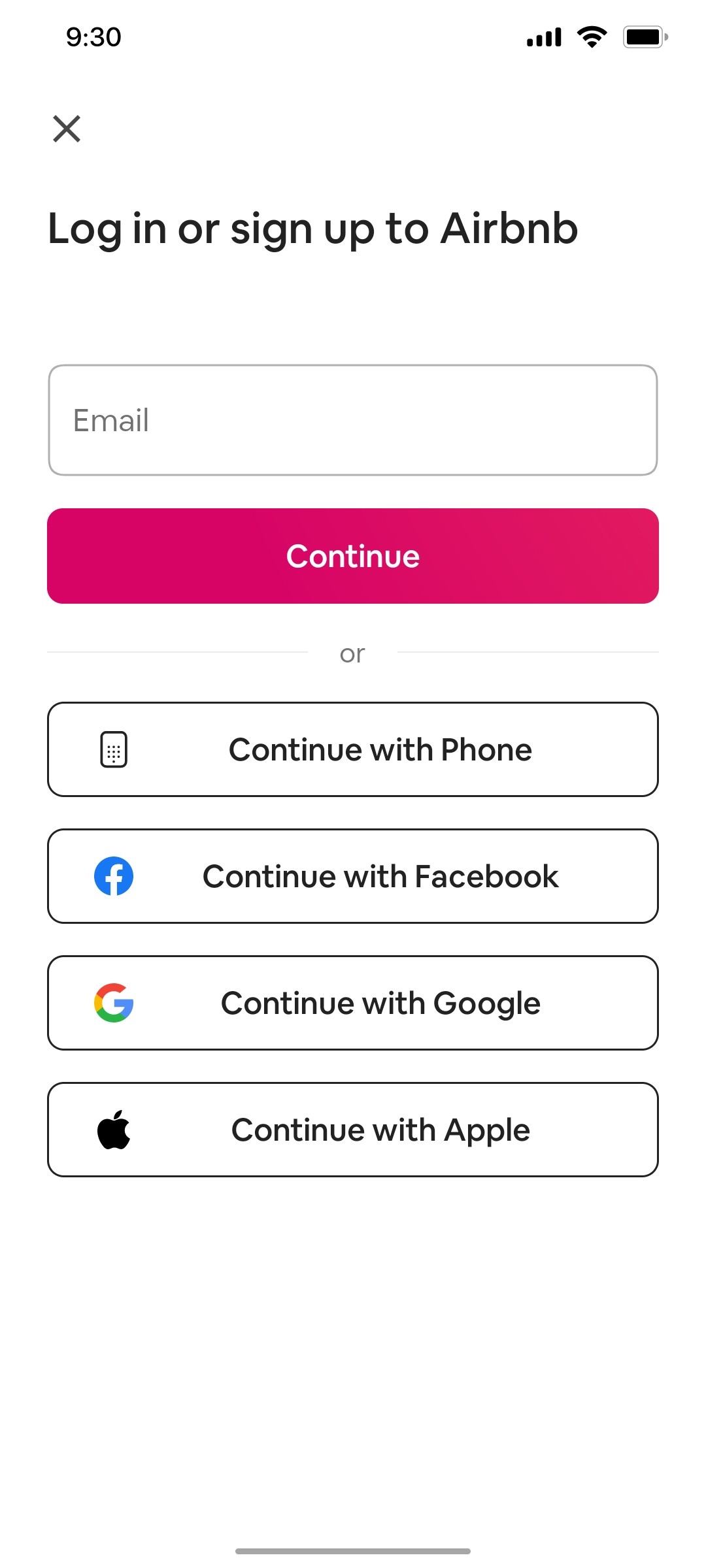Choose Continue with Google

click(353, 1002)
